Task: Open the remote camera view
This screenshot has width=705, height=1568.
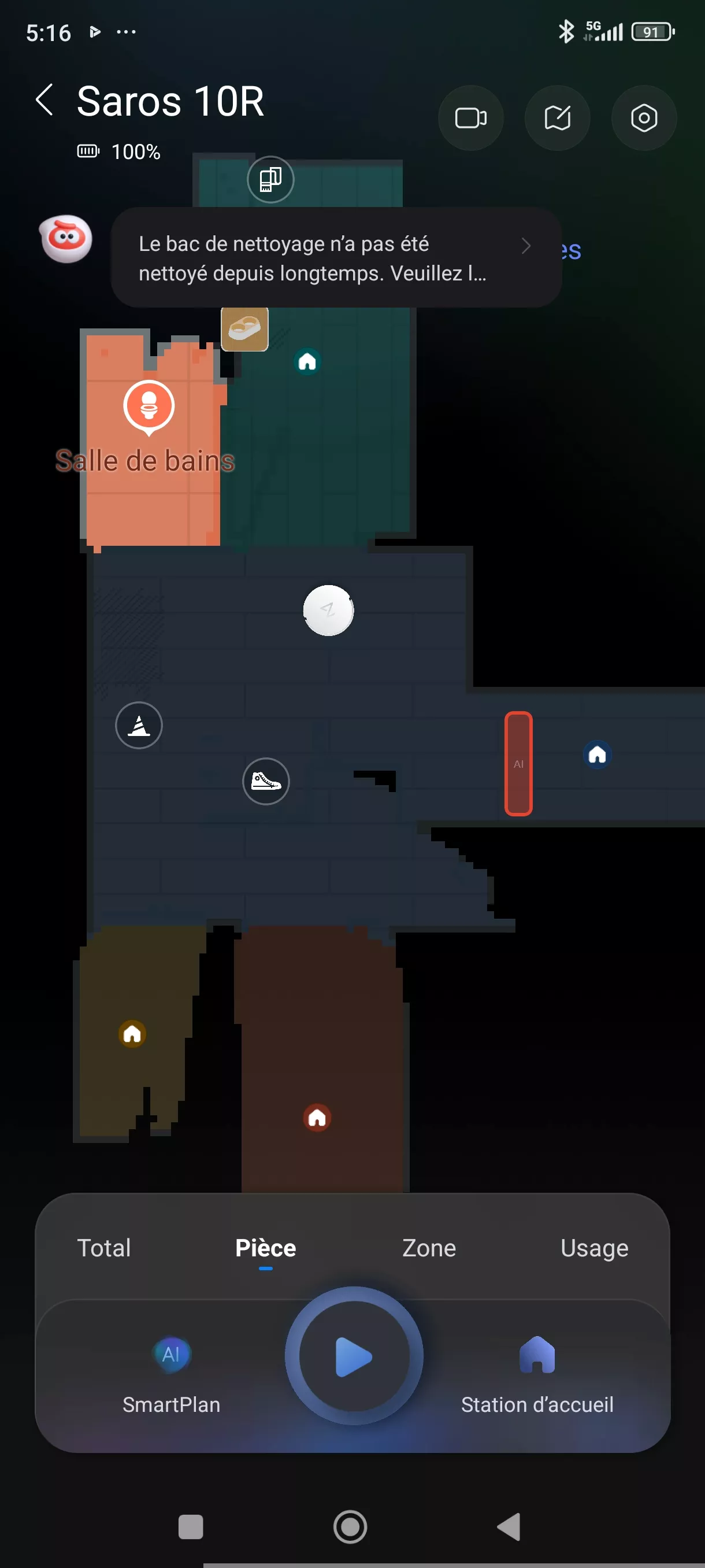Action: coord(470,118)
